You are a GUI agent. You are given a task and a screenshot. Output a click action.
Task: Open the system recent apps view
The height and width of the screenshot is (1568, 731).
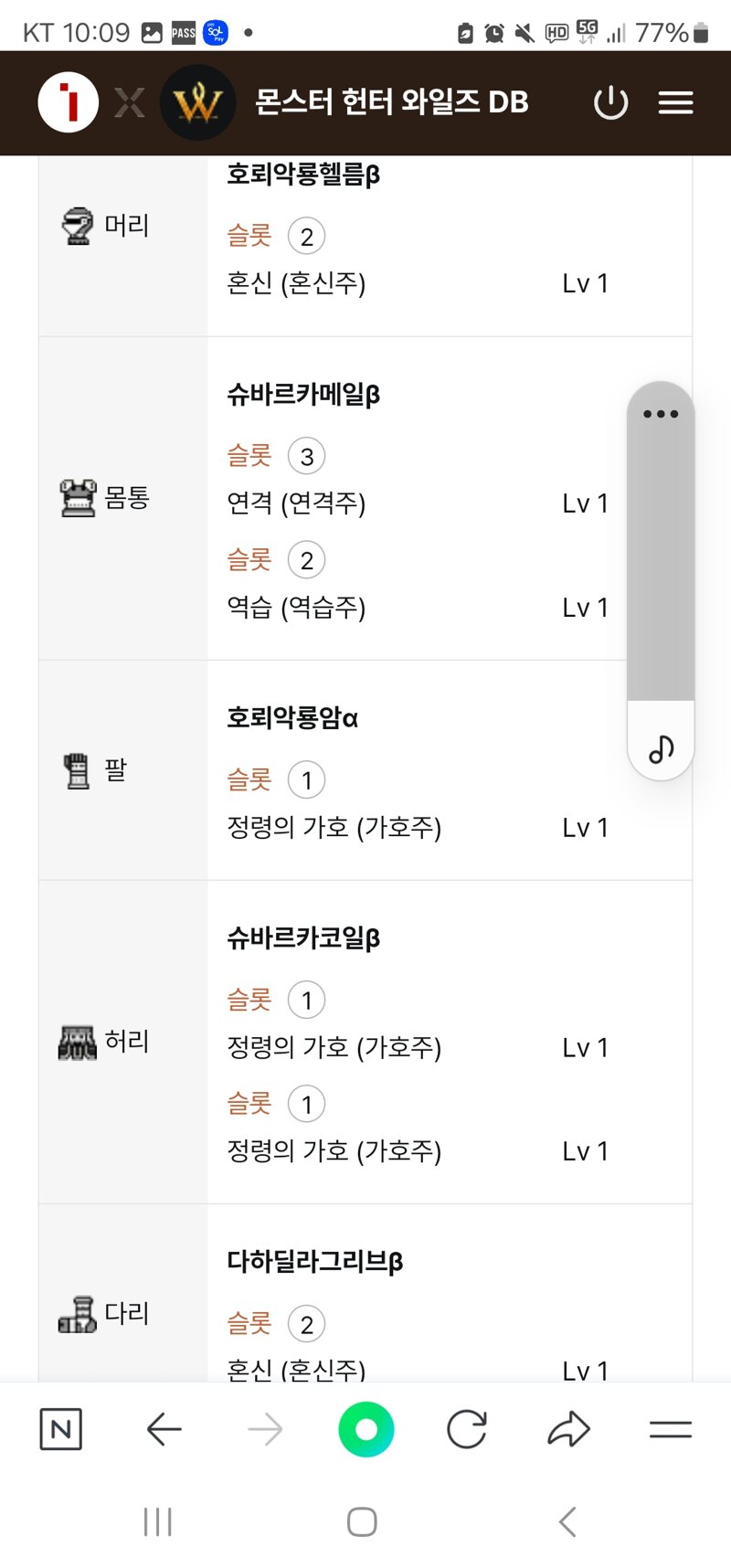click(158, 1521)
